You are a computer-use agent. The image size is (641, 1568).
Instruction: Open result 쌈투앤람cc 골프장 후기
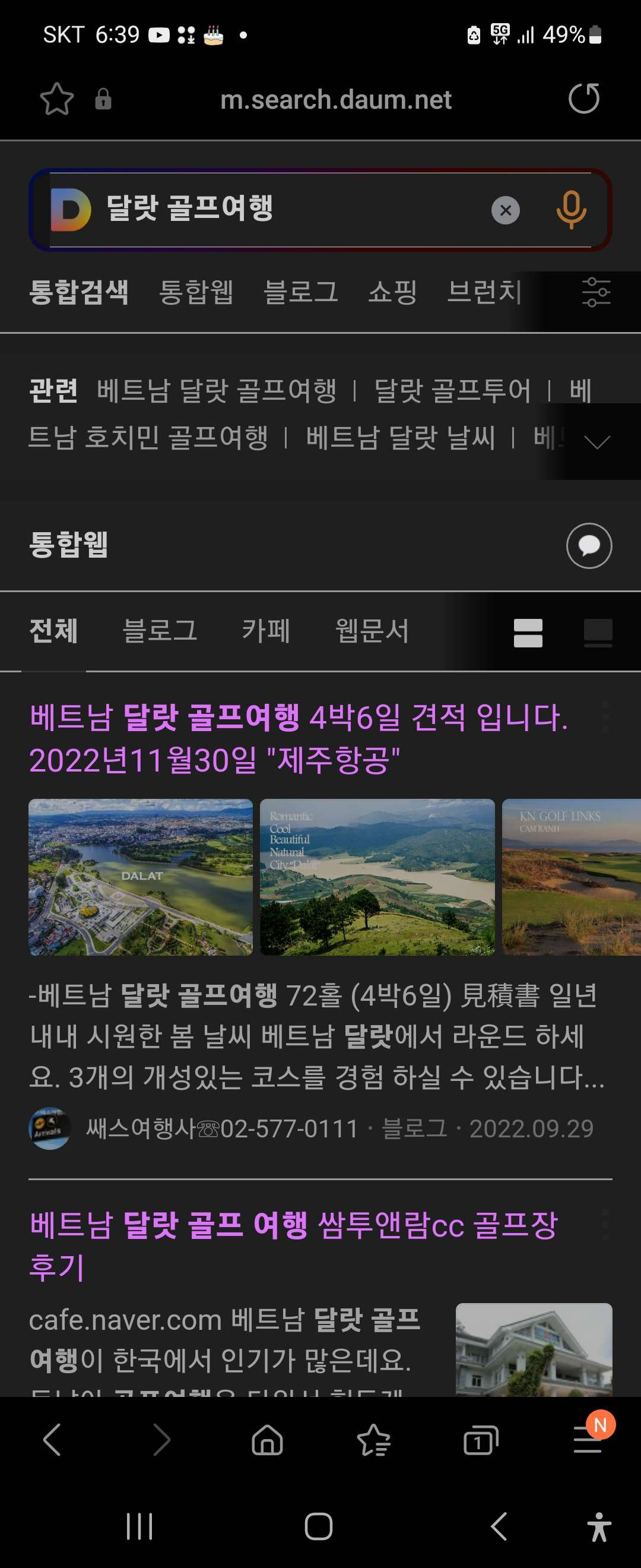[x=293, y=1246]
